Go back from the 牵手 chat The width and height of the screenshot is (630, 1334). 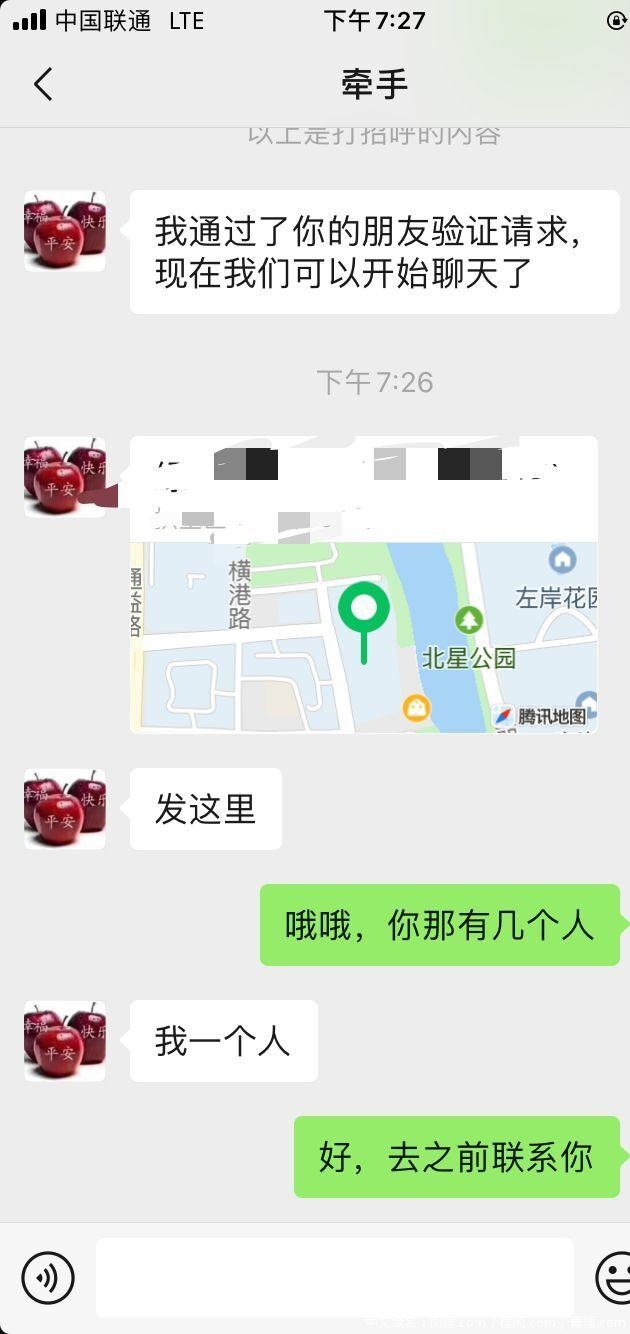(42, 84)
